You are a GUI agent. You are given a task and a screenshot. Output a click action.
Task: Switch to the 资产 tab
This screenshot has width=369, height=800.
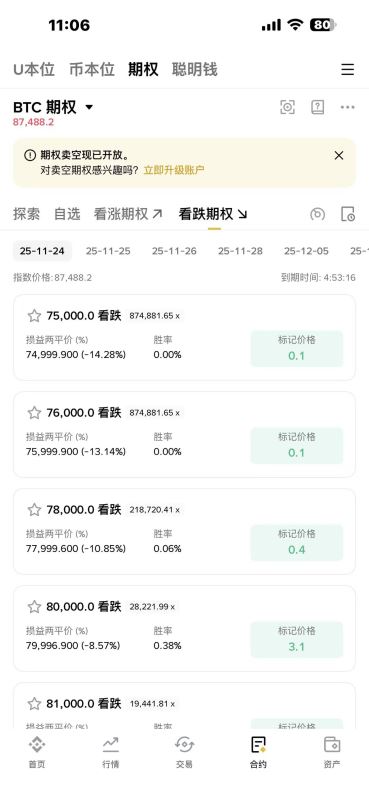click(332, 753)
